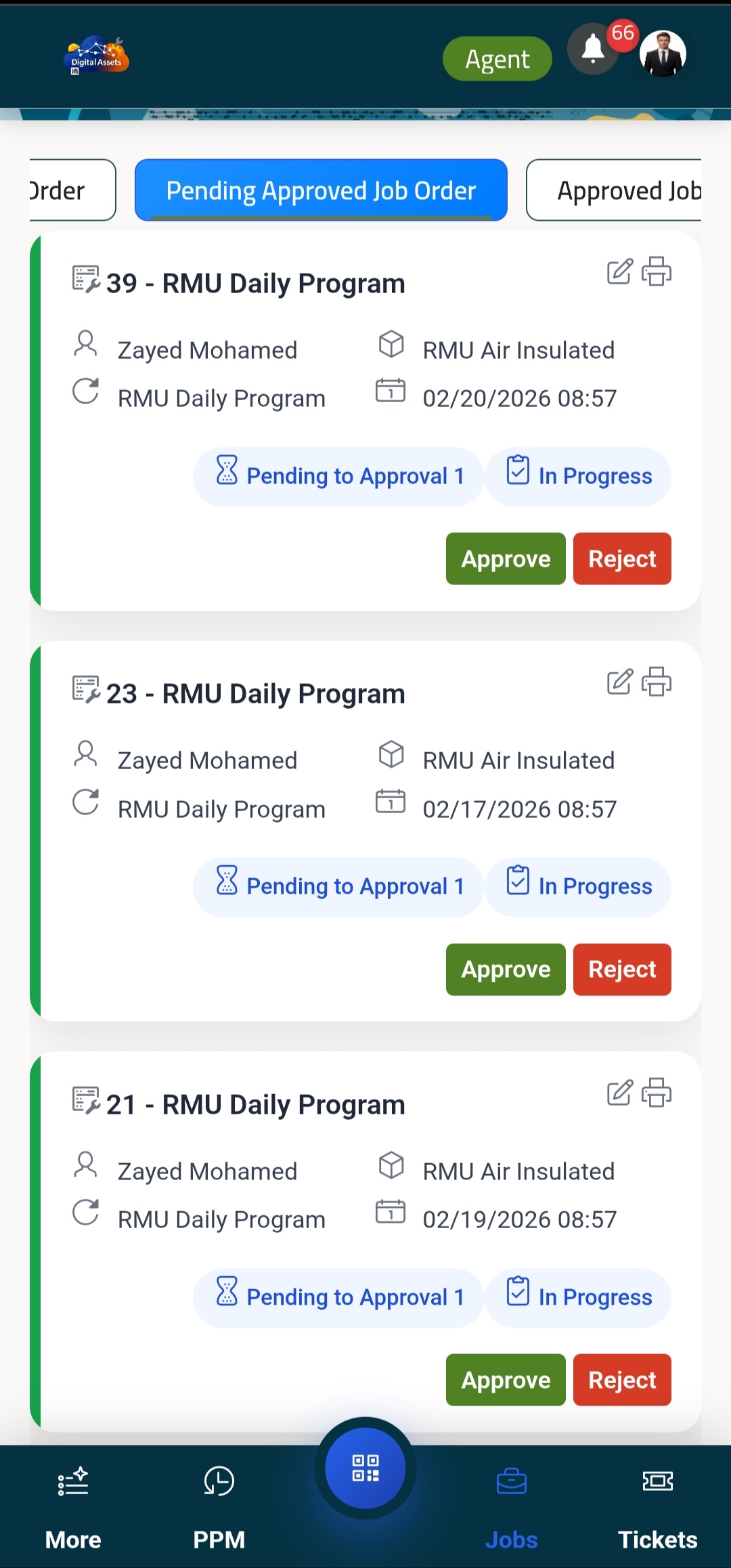Screen dimensions: 731x1568
Task: Edit job order 23 - RMU Daily Program
Action: click(618, 682)
